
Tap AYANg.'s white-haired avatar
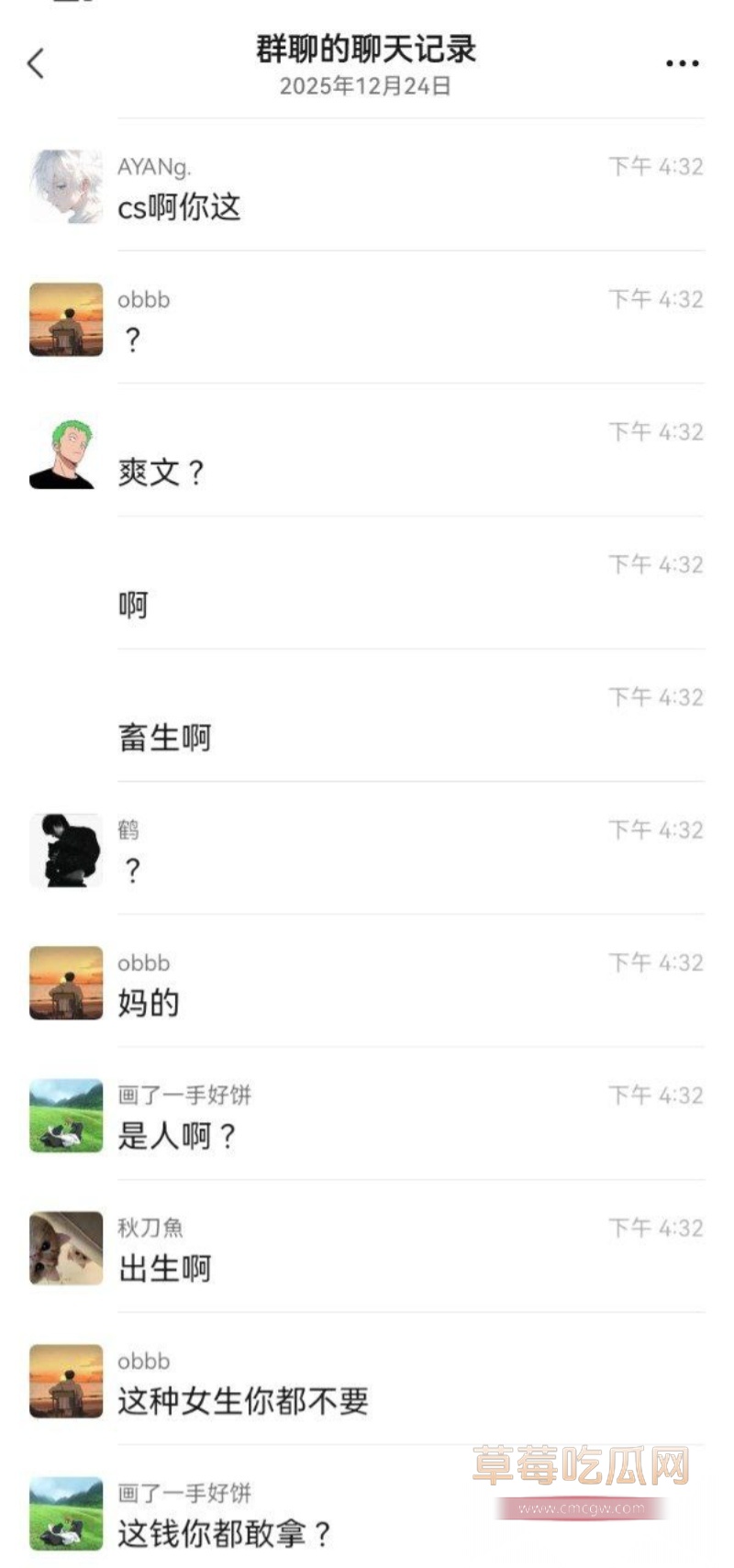coord(65,186)
